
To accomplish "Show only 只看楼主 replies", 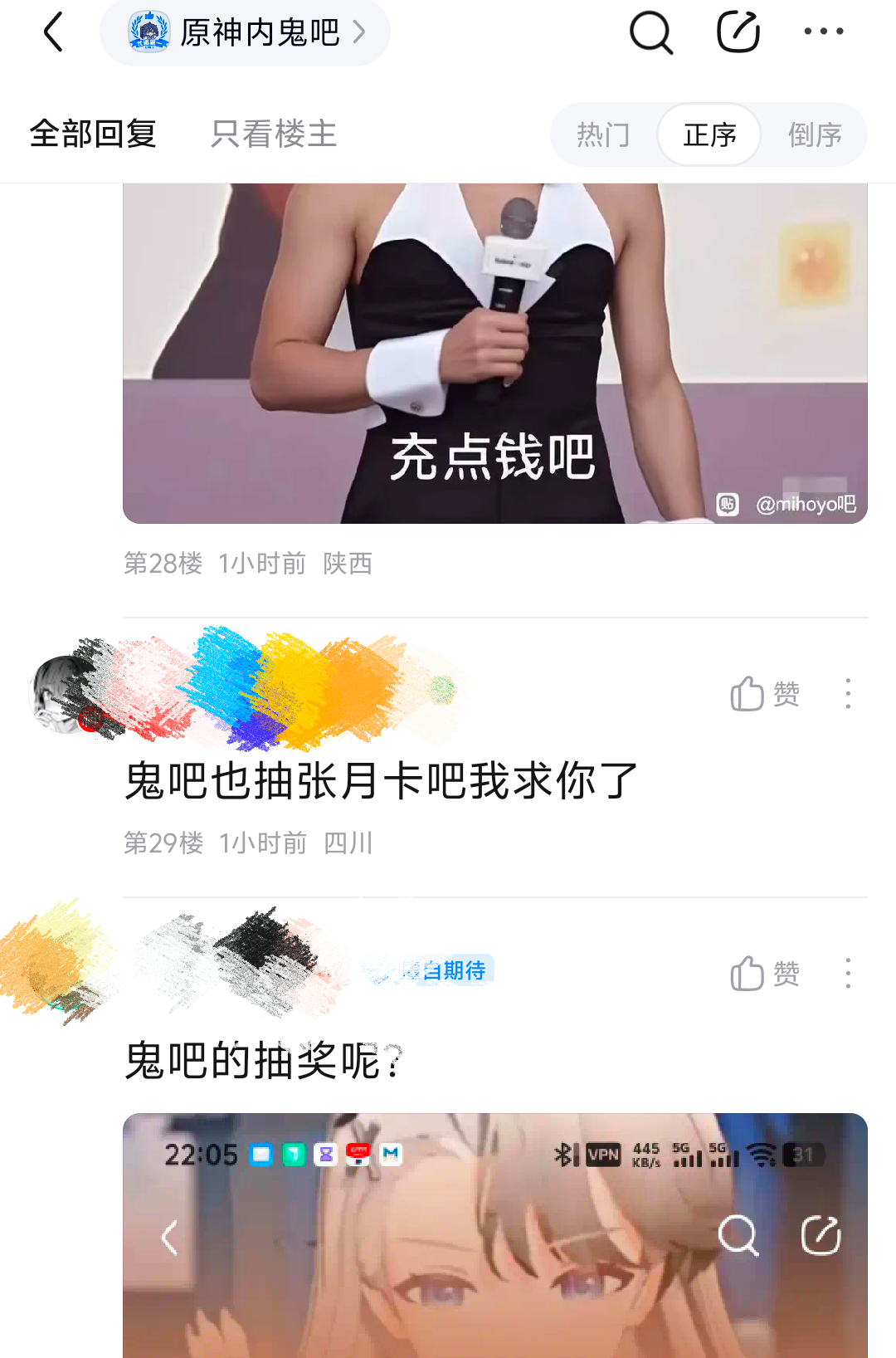I will [x=274, y=134].
